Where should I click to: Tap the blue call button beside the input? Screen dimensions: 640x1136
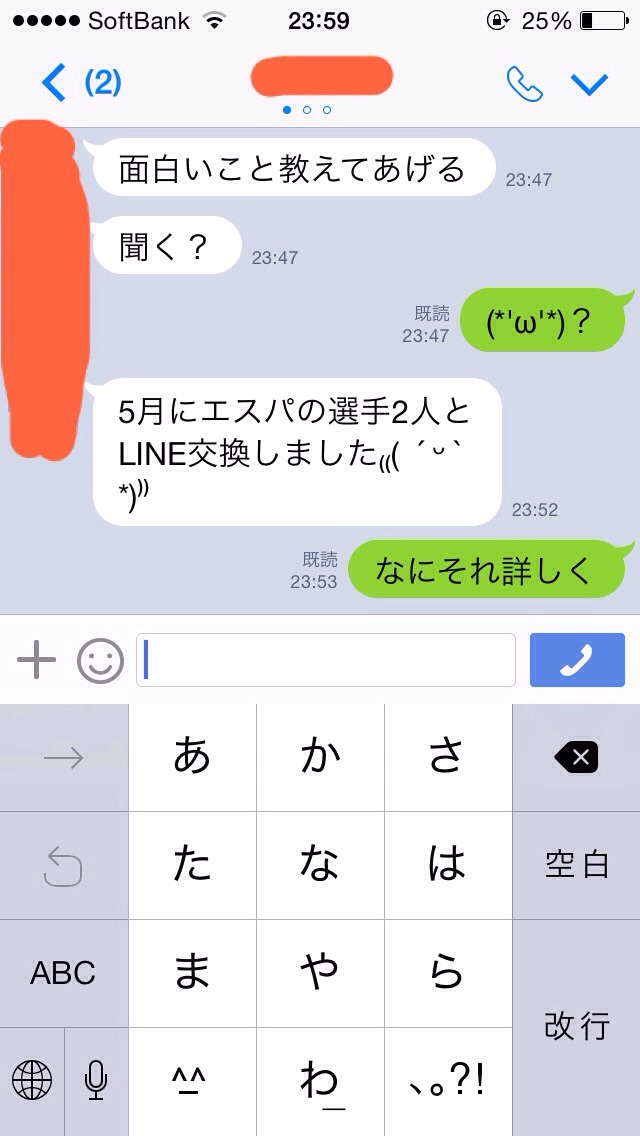pos(577,660)
